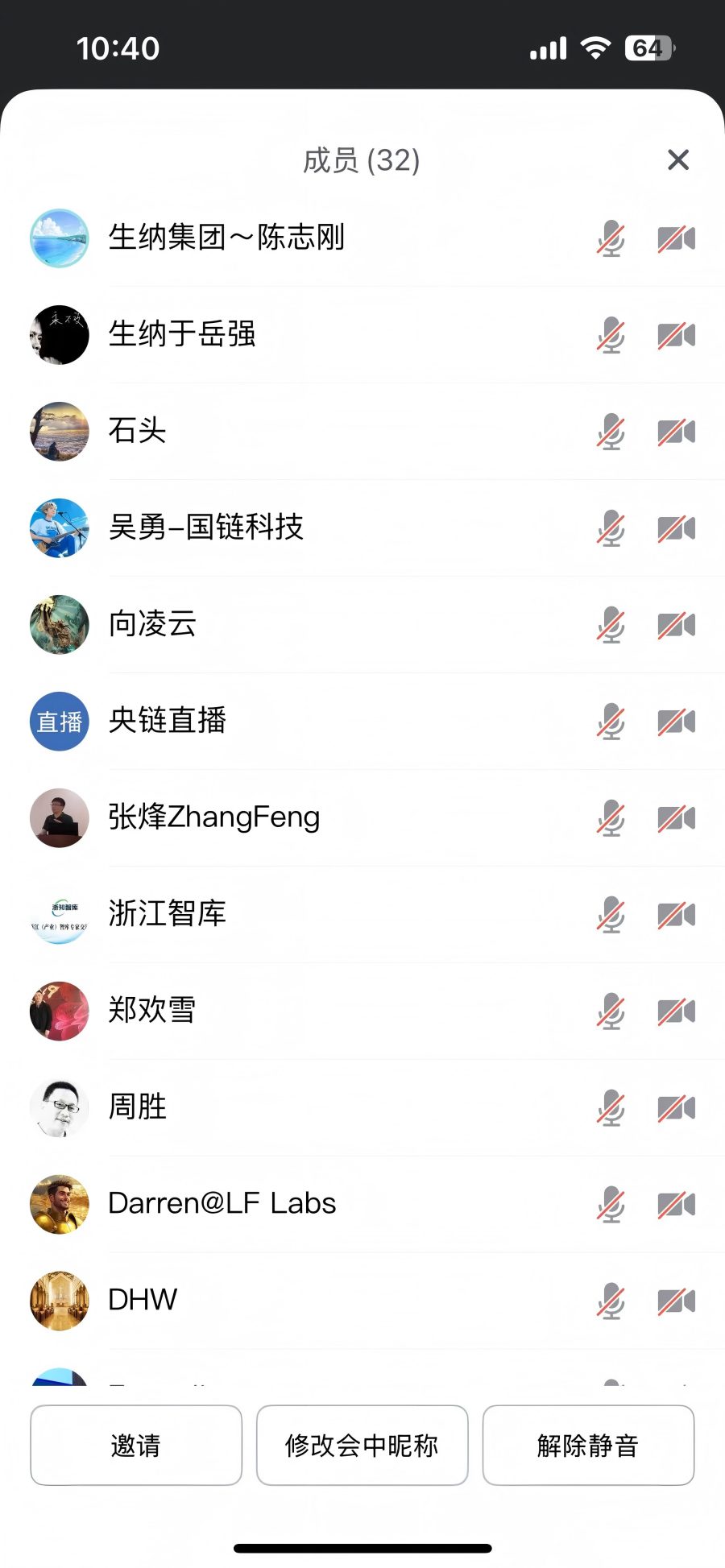The width and height of the screenshot is (725, 1568).
Task: Close the 成员 member list panel
Action: 678,160
